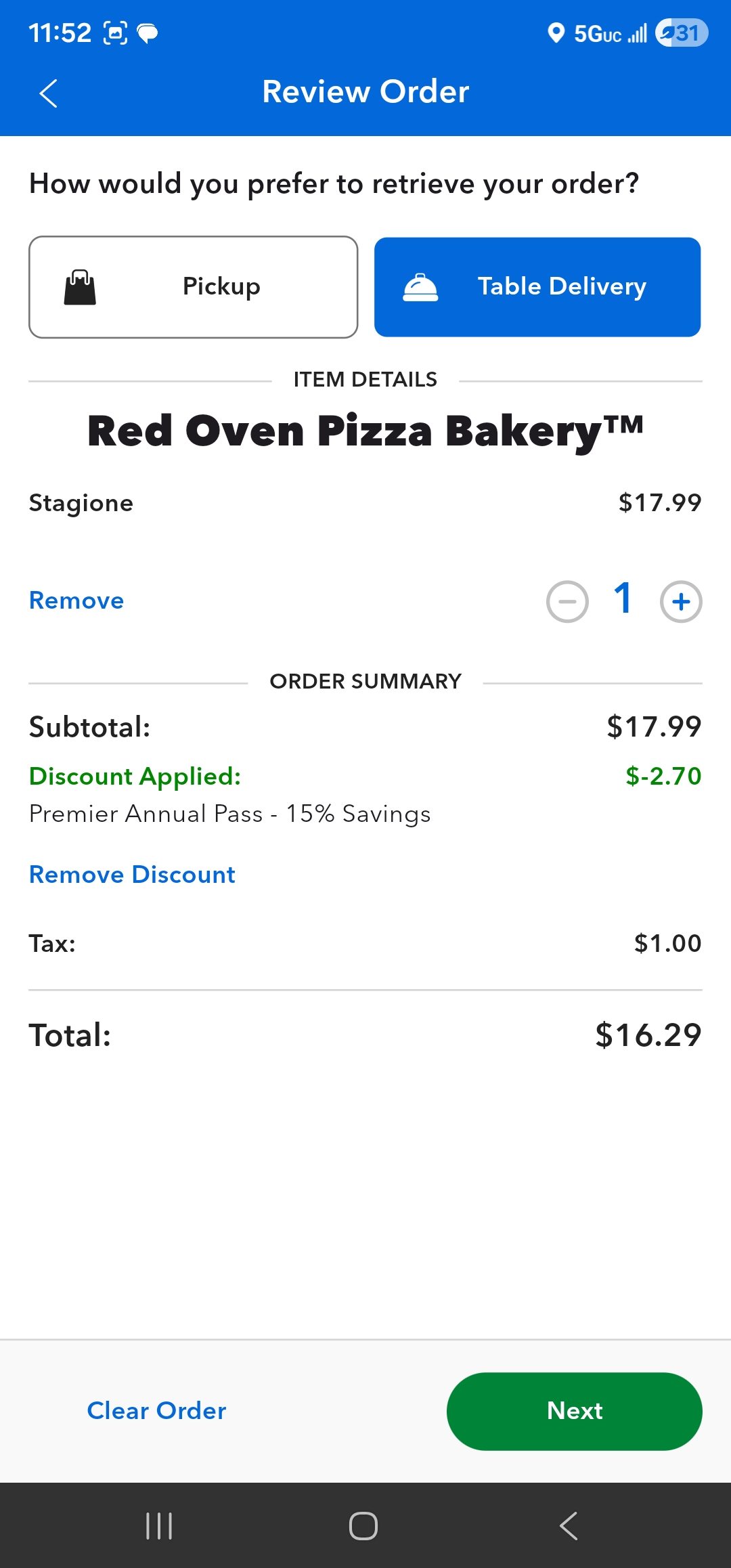
Task: Increase Stagione quantity with plus button
Action: [681, 601]
